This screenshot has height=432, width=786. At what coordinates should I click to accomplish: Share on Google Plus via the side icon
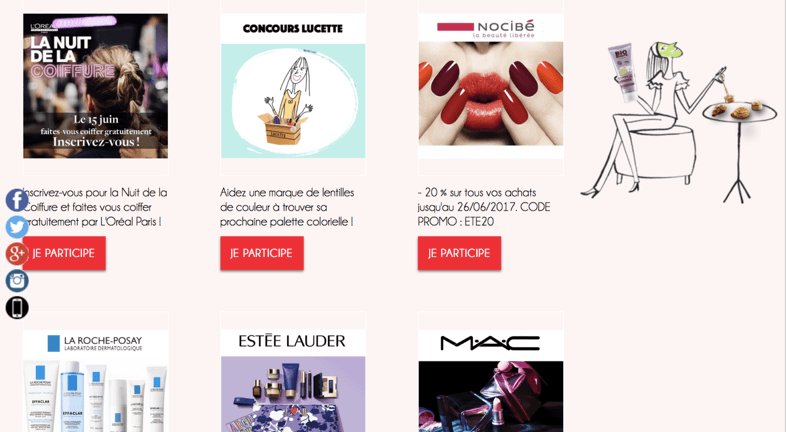coord(17,254)
